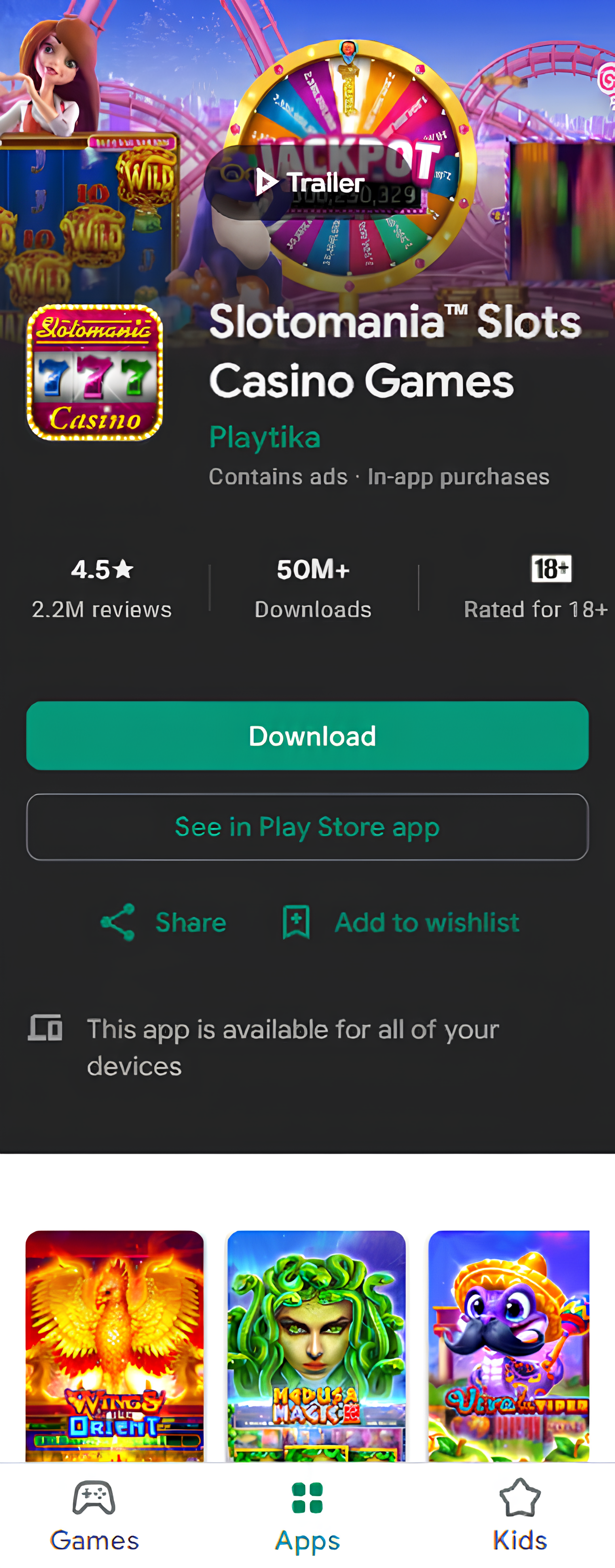Switch to the Games tab
This screenshot has width=615, height=1568.
pyautogui.click(x=94, y=1516)
